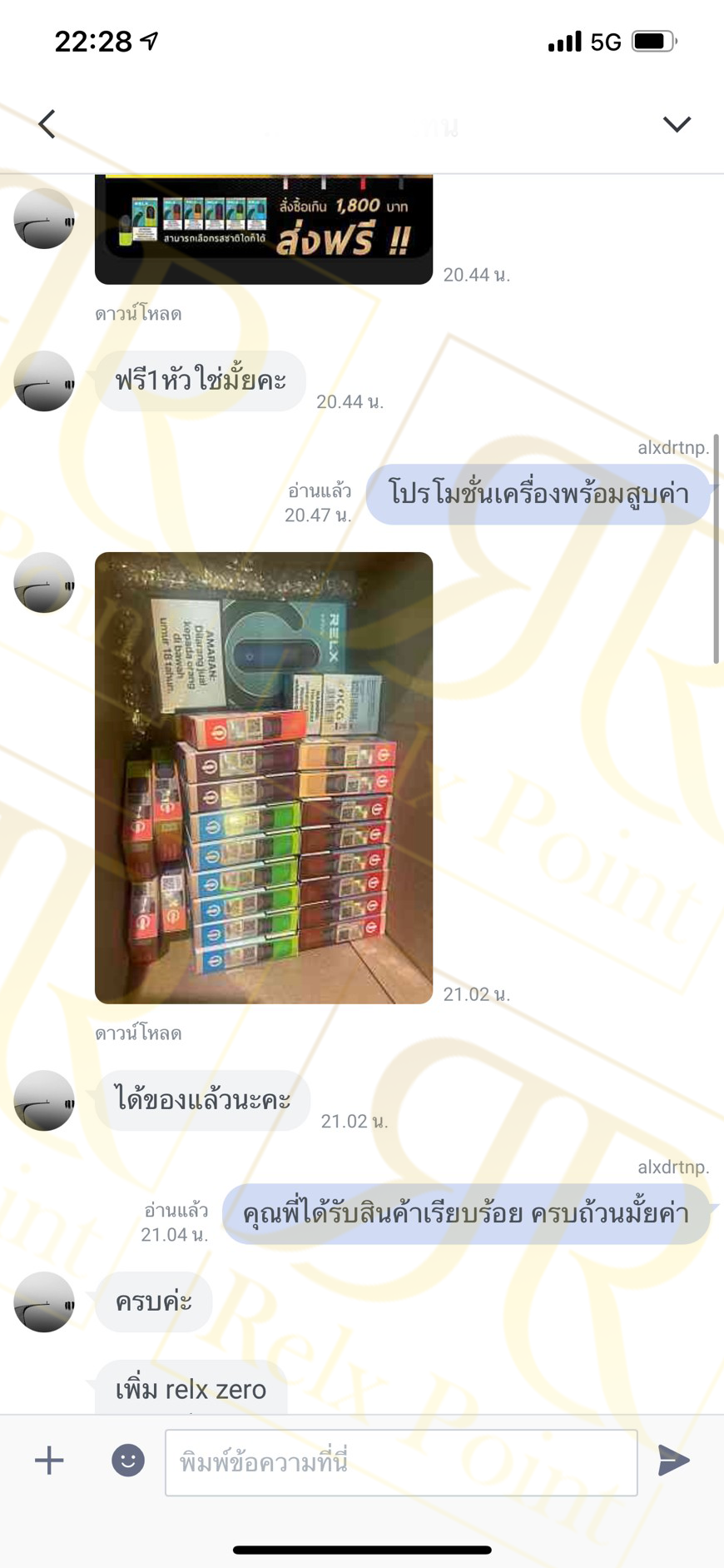Go back using the header arrow

click(x=47, y=124)
